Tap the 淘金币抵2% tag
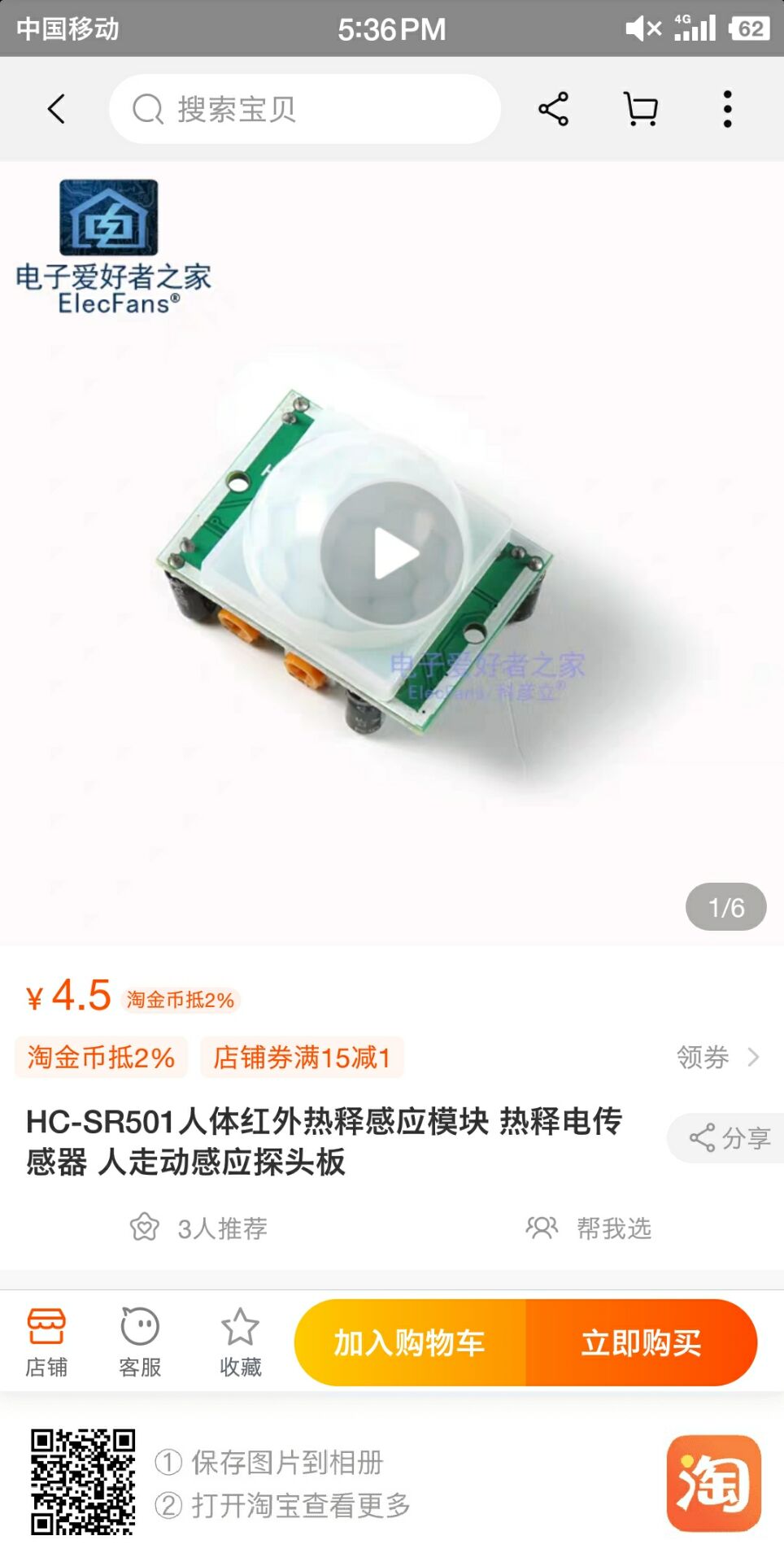Screen dimensions: 784x1562 point(101,1057)
